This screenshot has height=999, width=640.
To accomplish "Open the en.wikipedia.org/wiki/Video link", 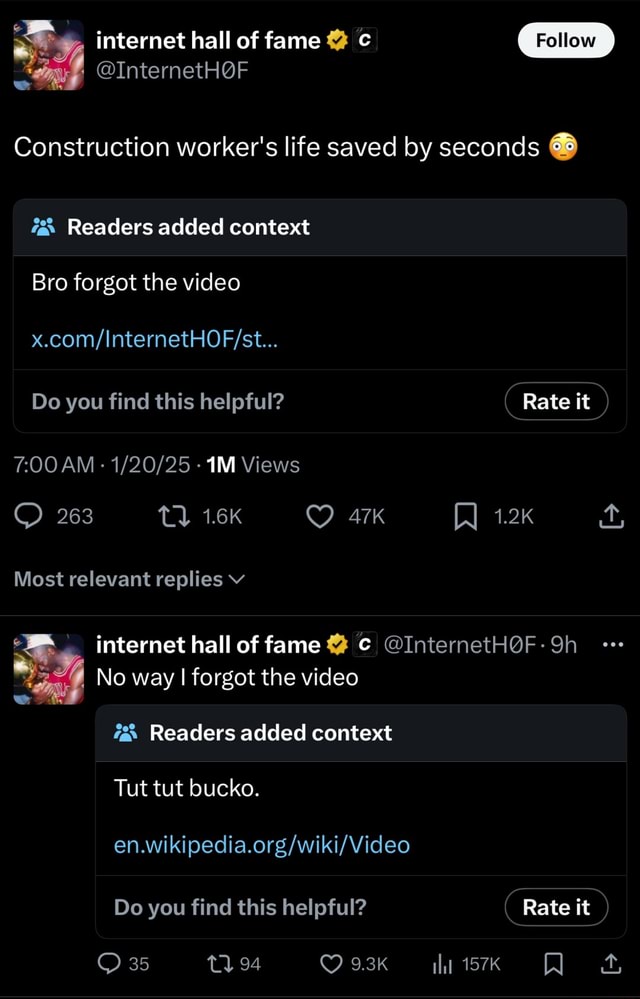I will tap(262, 845).
